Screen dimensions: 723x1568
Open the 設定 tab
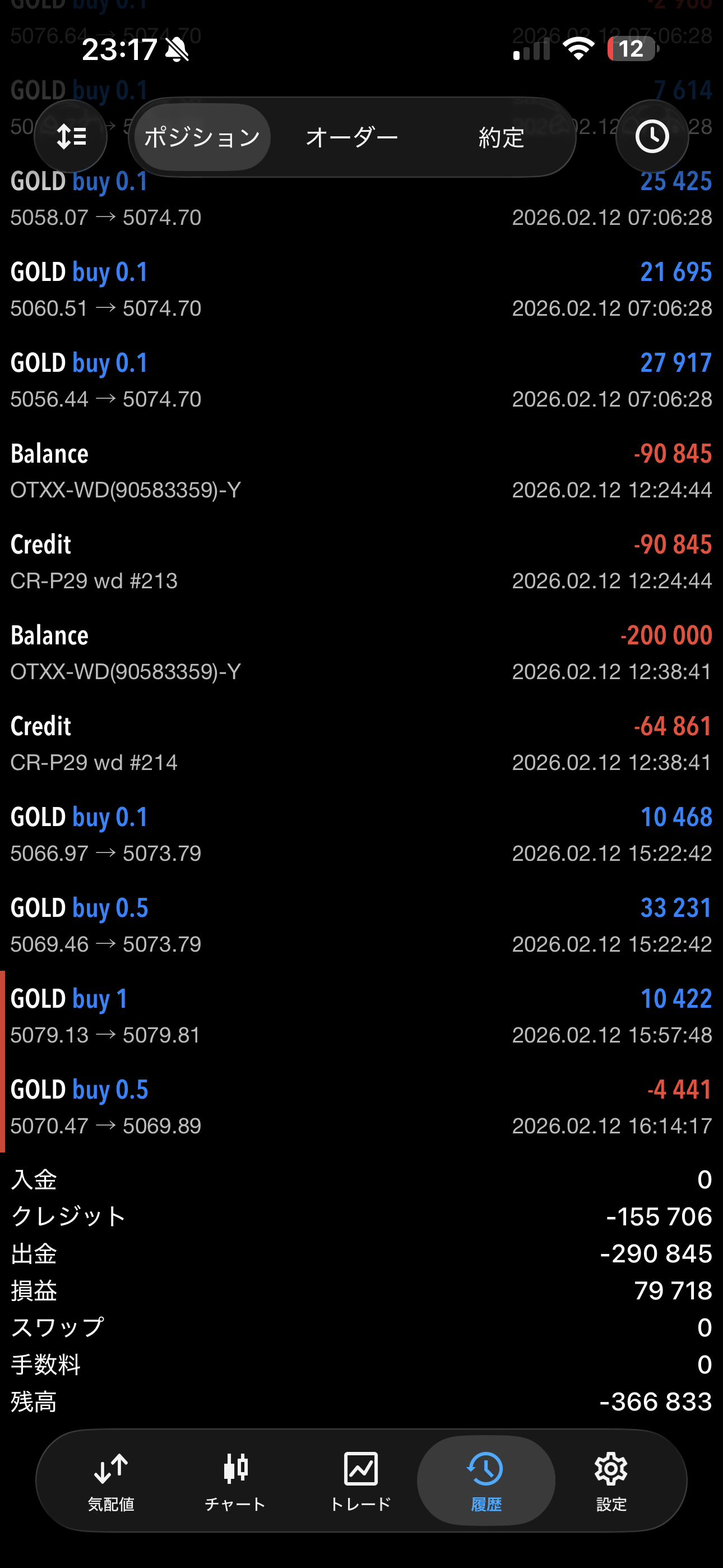click(x=611, y=1482)
